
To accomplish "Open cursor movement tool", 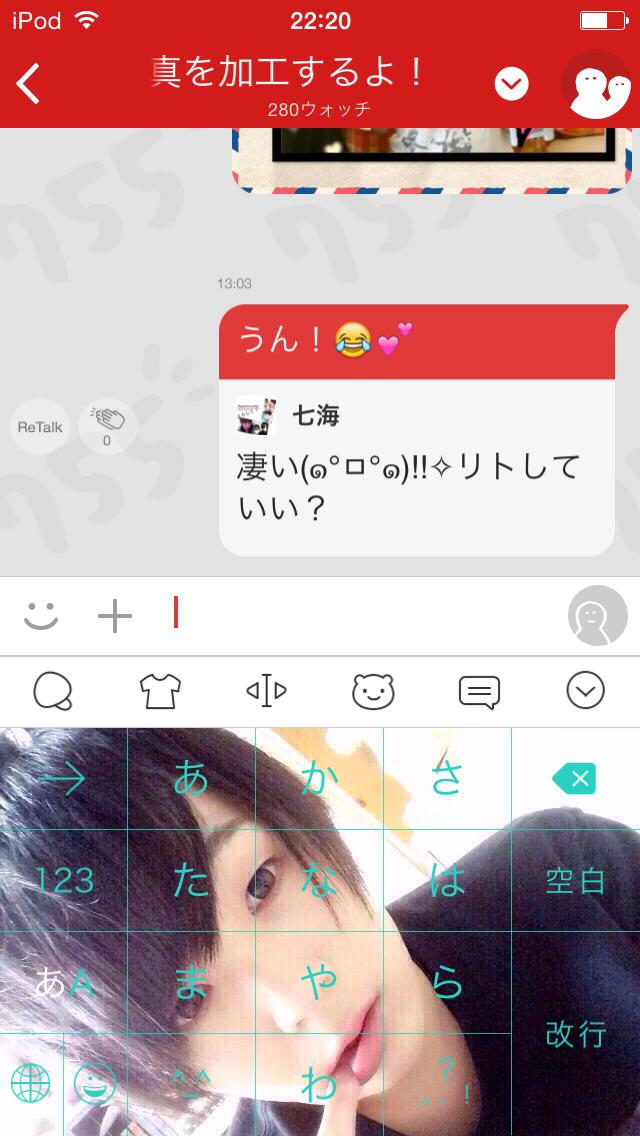I will (x=266, y=691).
